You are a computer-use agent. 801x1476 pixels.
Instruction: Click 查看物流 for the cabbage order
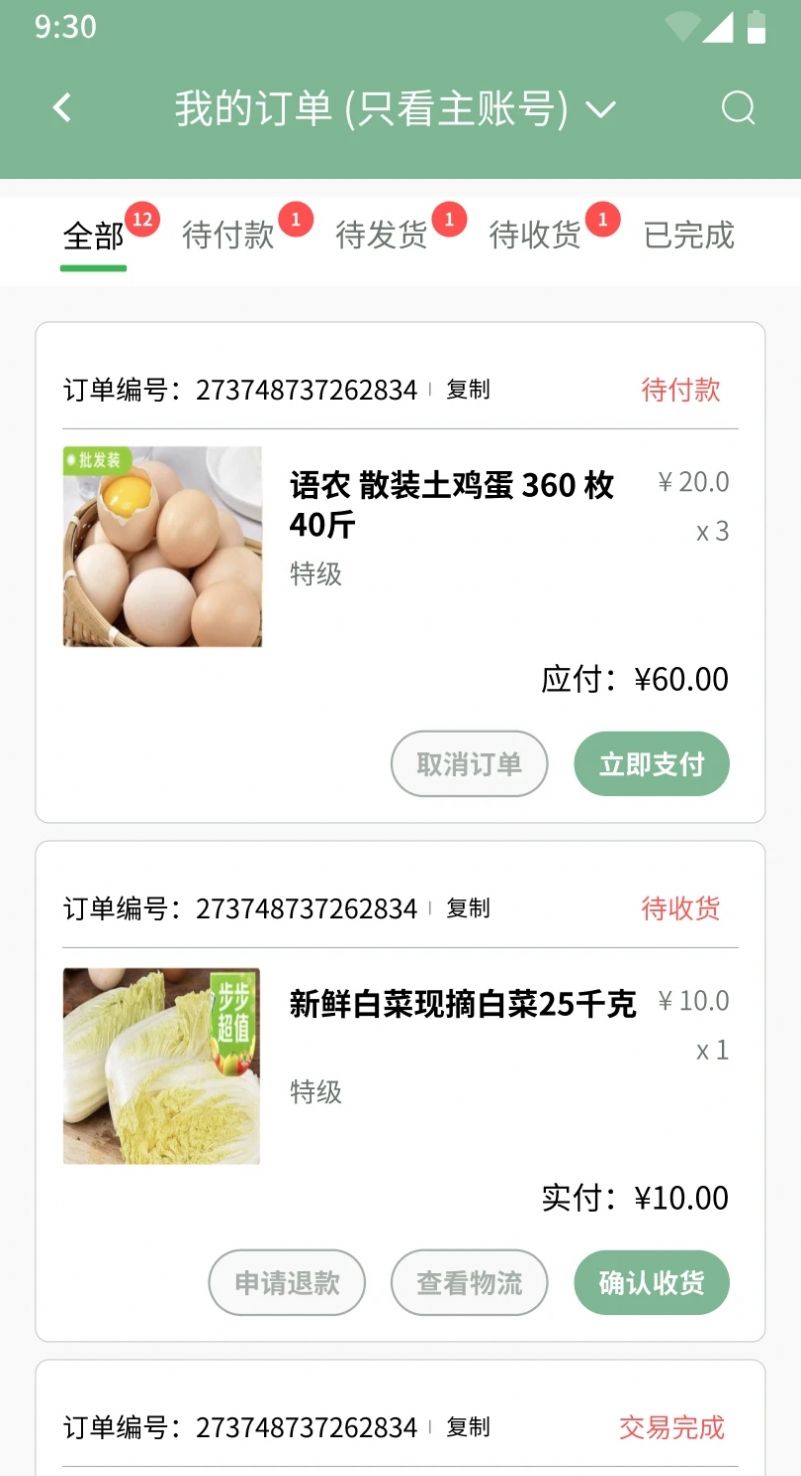(x=469, y=1282)
